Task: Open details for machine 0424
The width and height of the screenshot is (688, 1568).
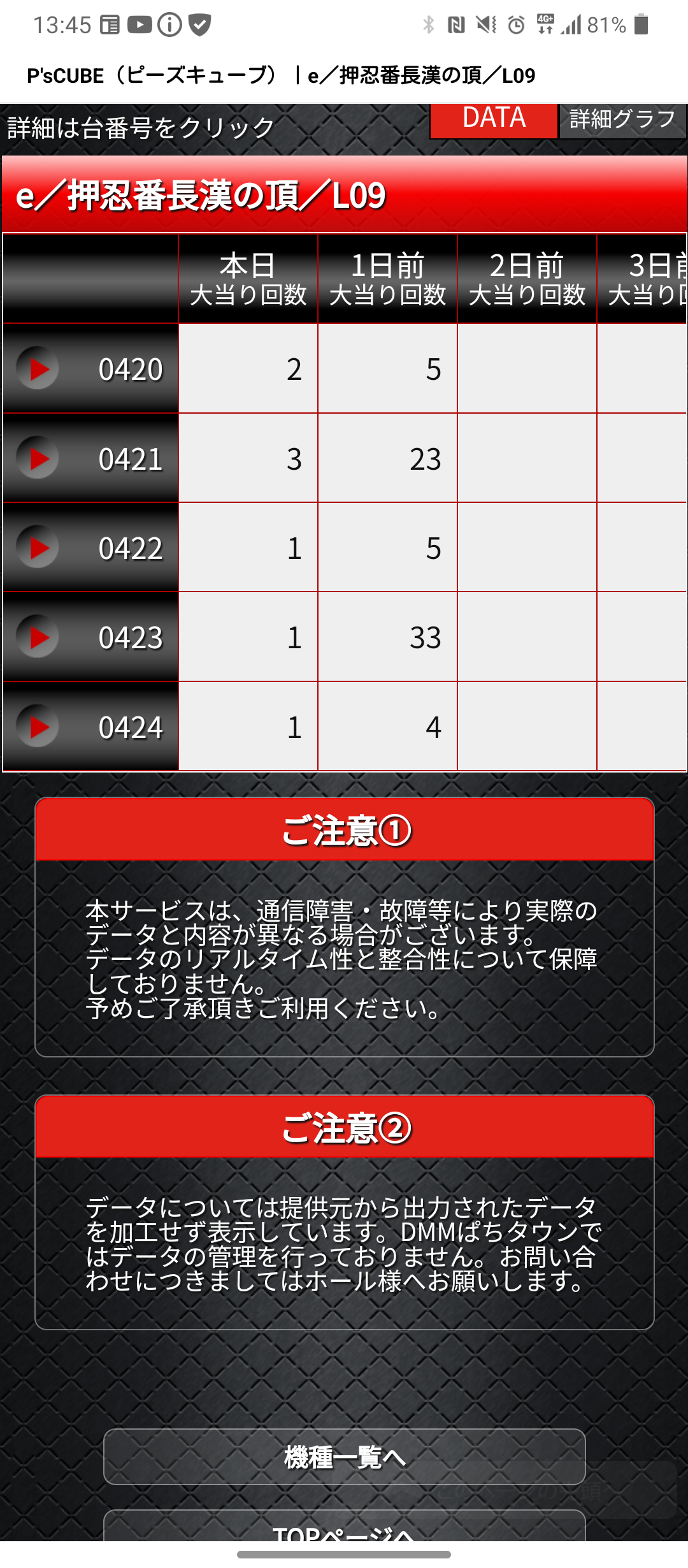Action: coord(90,727)
